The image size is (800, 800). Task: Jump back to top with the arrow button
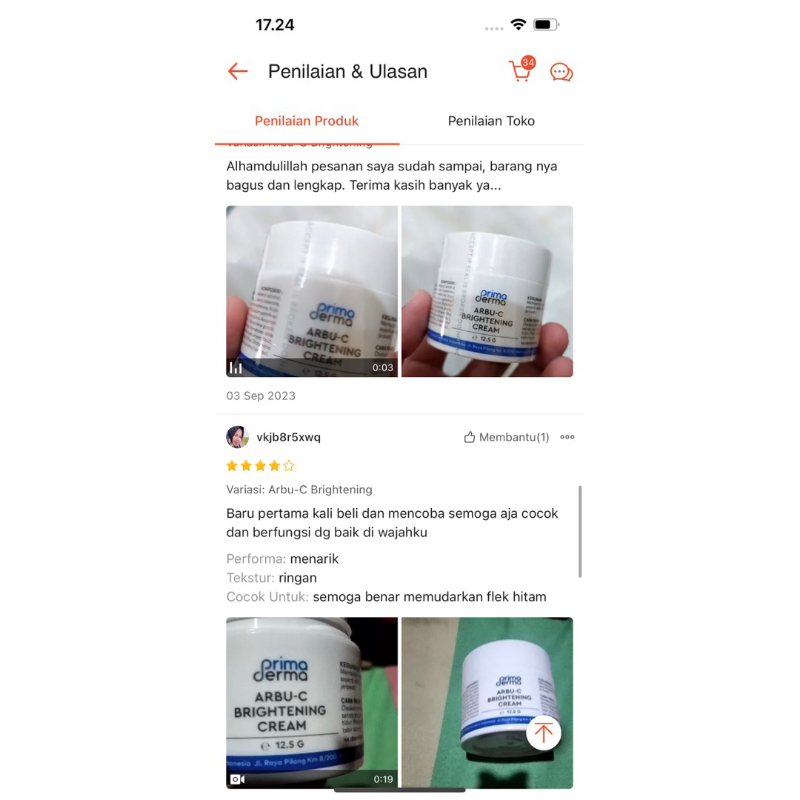[x=543, y=732]
